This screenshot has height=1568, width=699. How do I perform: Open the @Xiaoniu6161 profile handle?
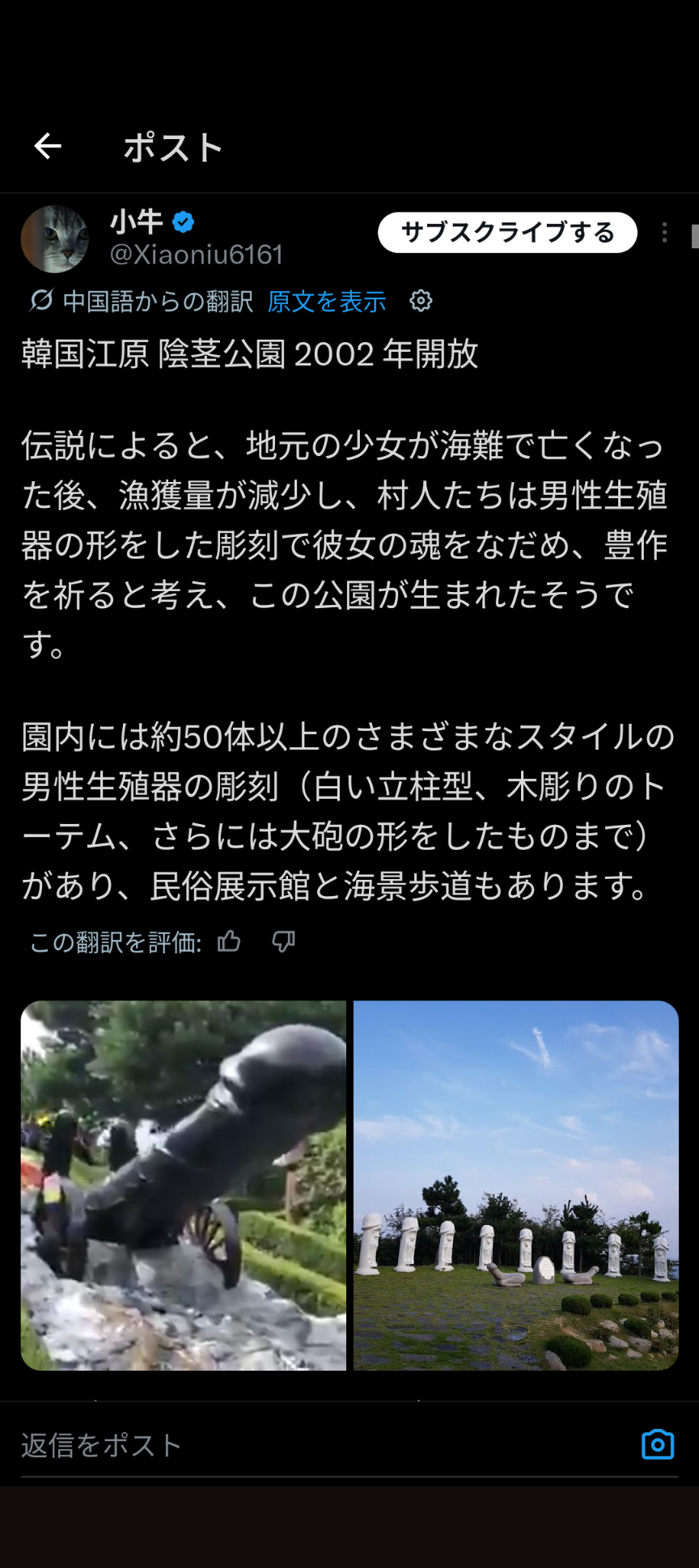(x=197, y=256)
